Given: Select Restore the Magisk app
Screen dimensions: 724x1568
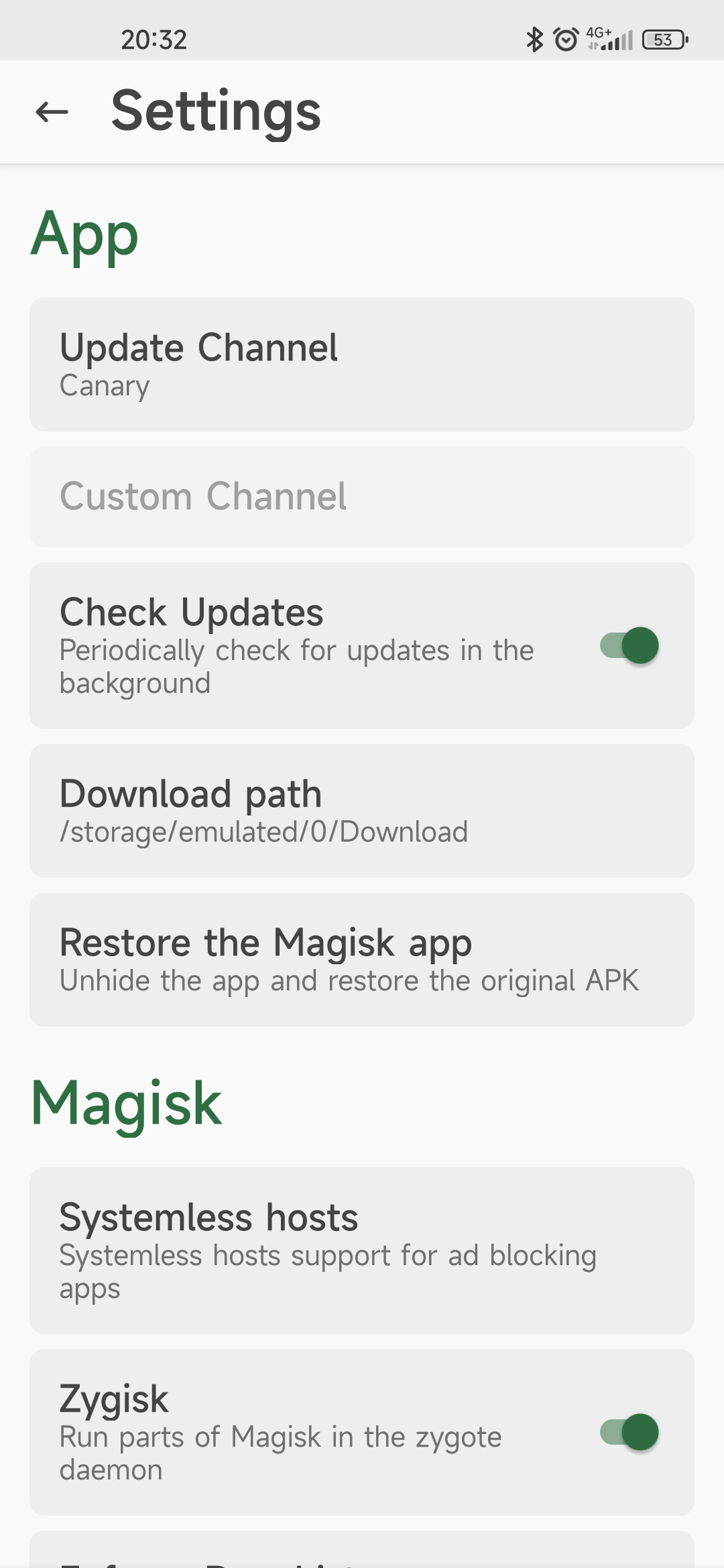Looking at the screenshot, I should pos(362,960).
